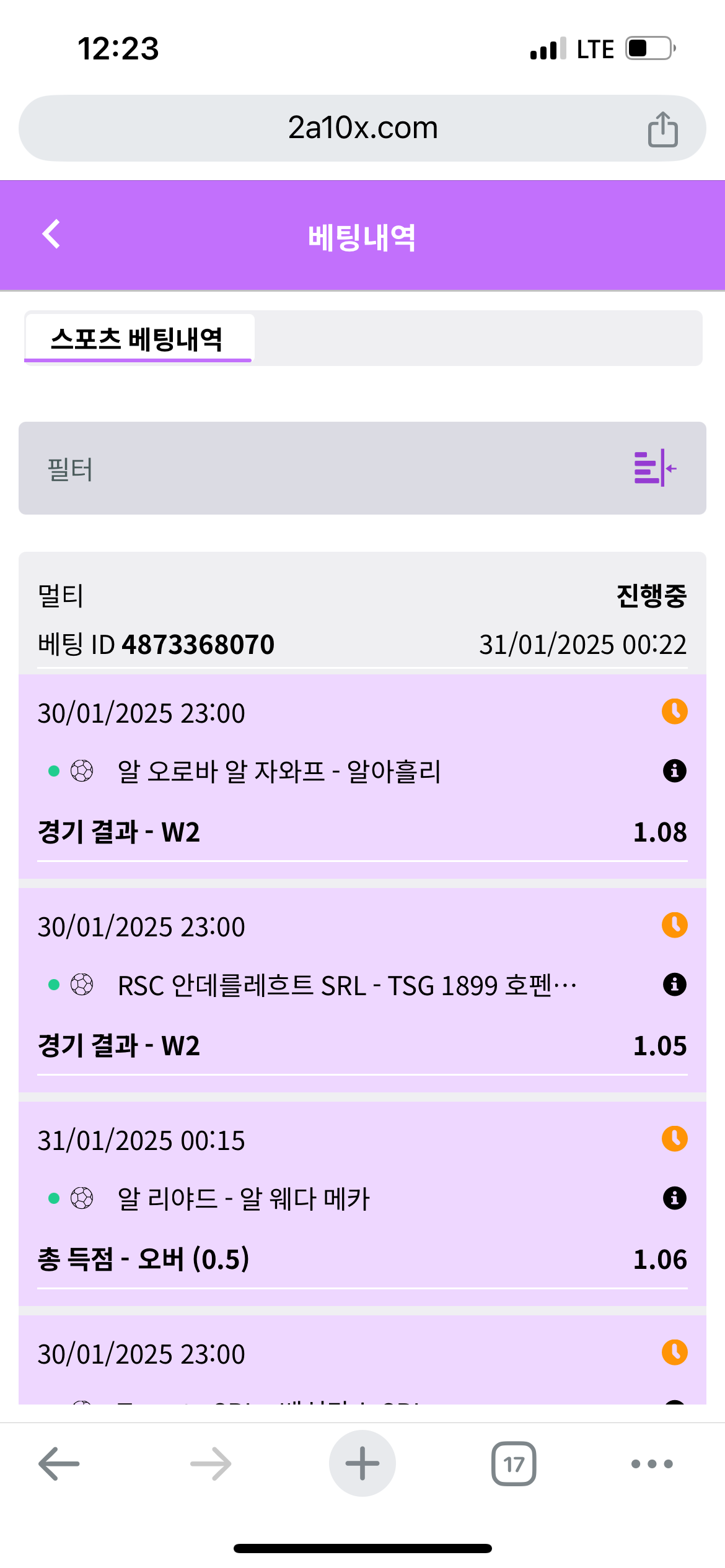The height and width of the screenshot is (1568, 725).
Task: Go back from the 베팅내역 page
Action: click(x=51, y=235)
